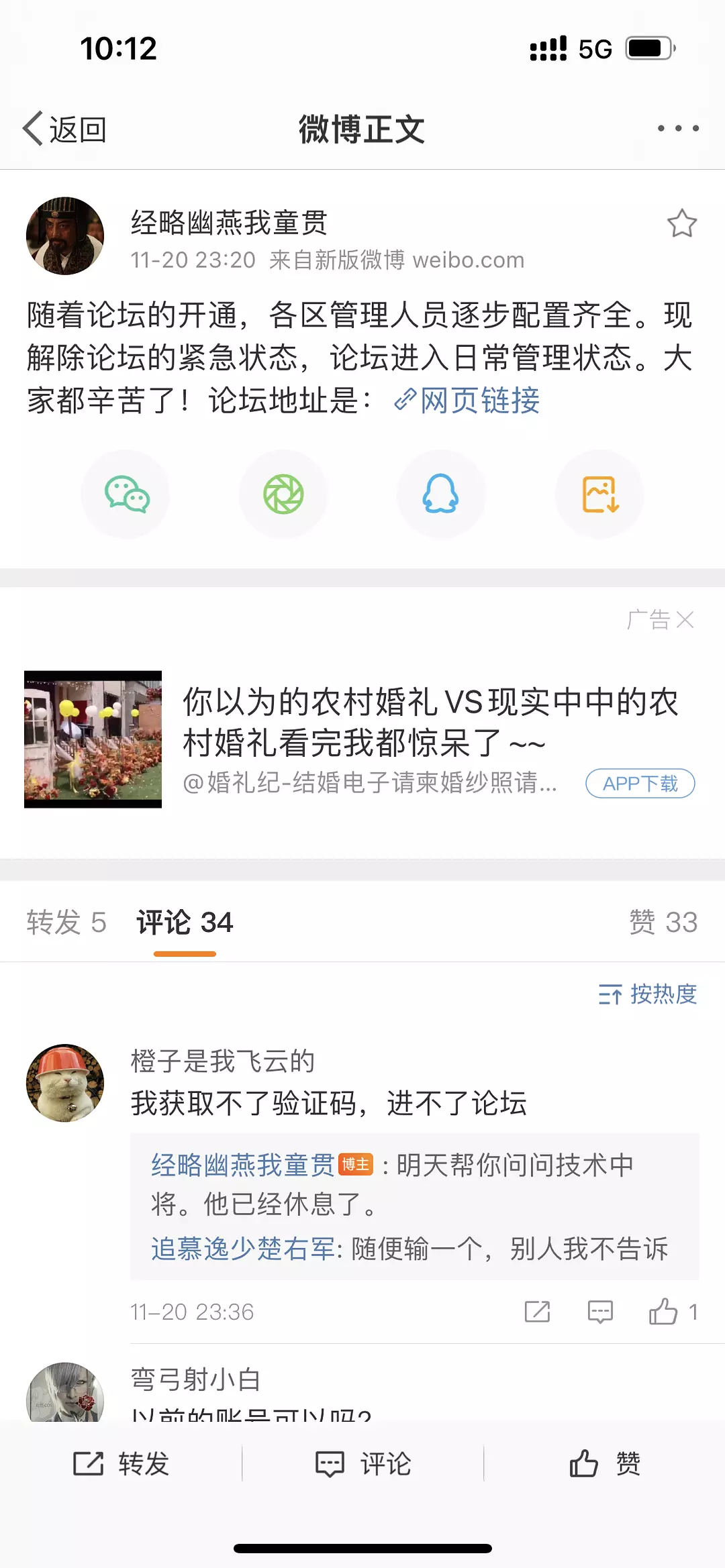This screenshot has width=725, height=1568.
Task: Go back via the 返回 button
Action: tap(65, 129)
